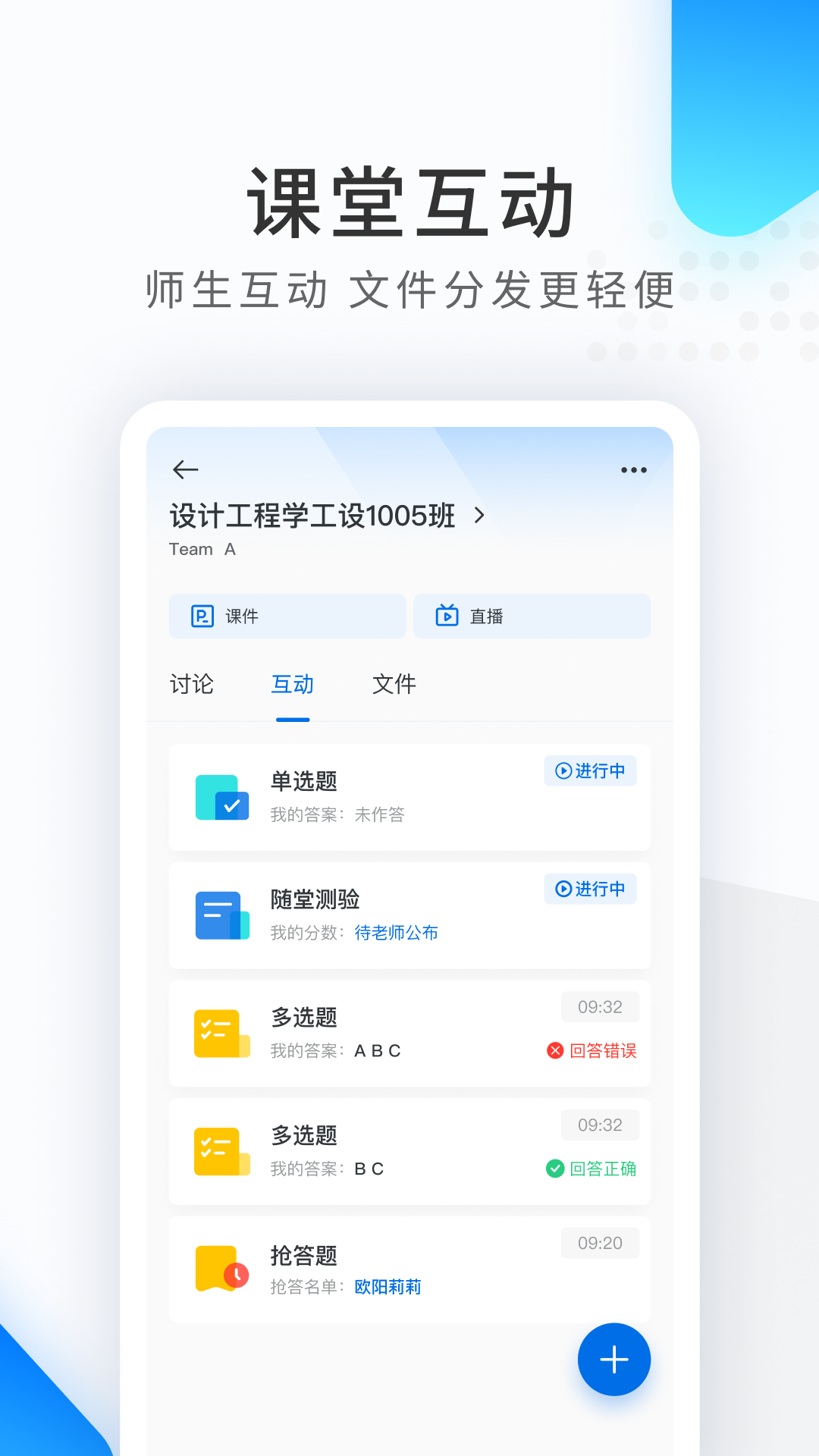The height and width of the screenshot is (1456, 819).
Task: Click the green check beside 回答正确
Action: 554,1169
